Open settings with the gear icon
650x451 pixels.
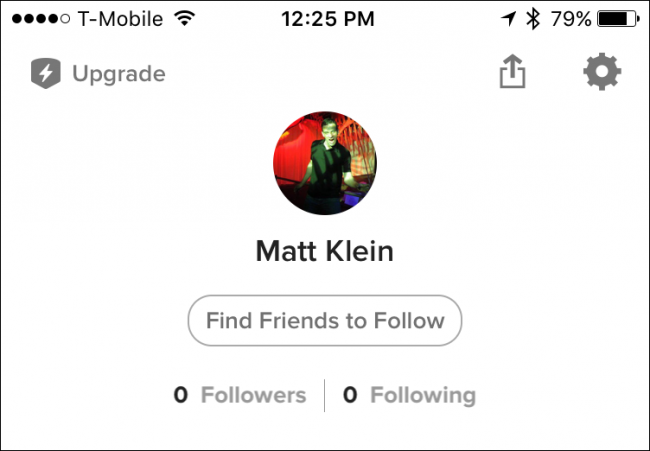coord(602,71)
